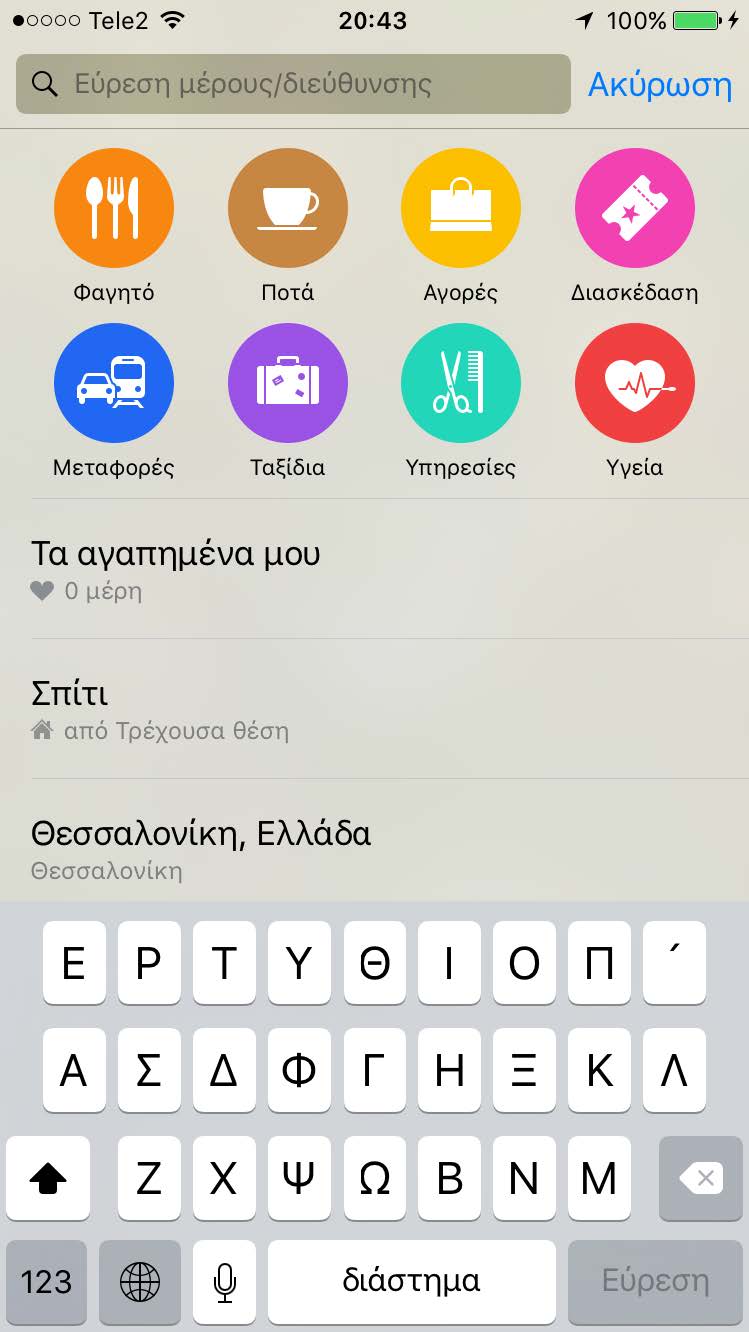Tap the Εύρεση μέρους/διεύθυνσης search field
The image size is (749, 1332).
tap(292, 84)
